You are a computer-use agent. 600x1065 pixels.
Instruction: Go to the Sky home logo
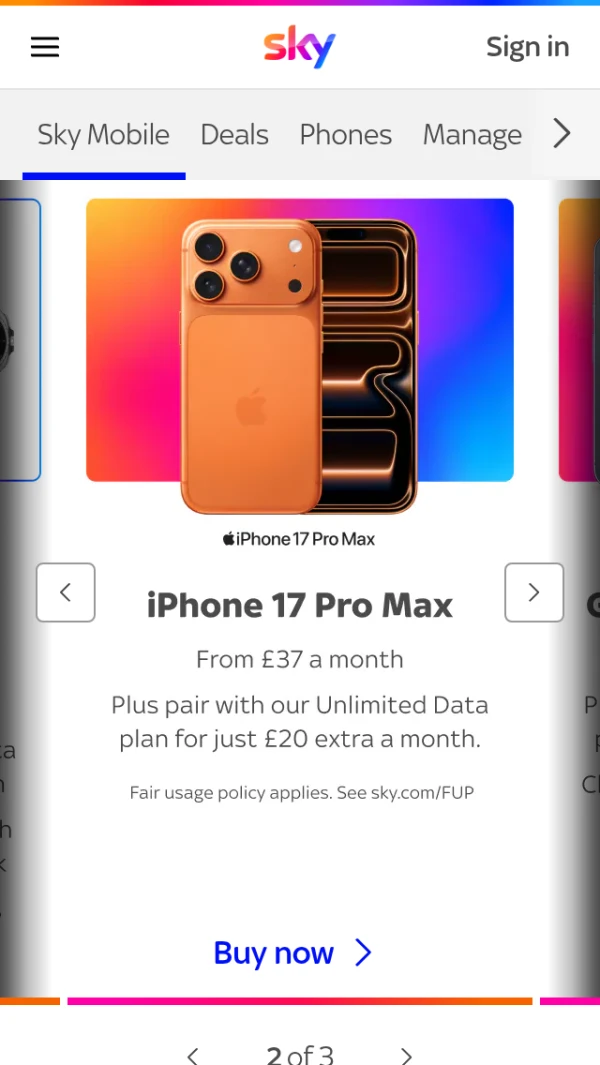point(299,47)
